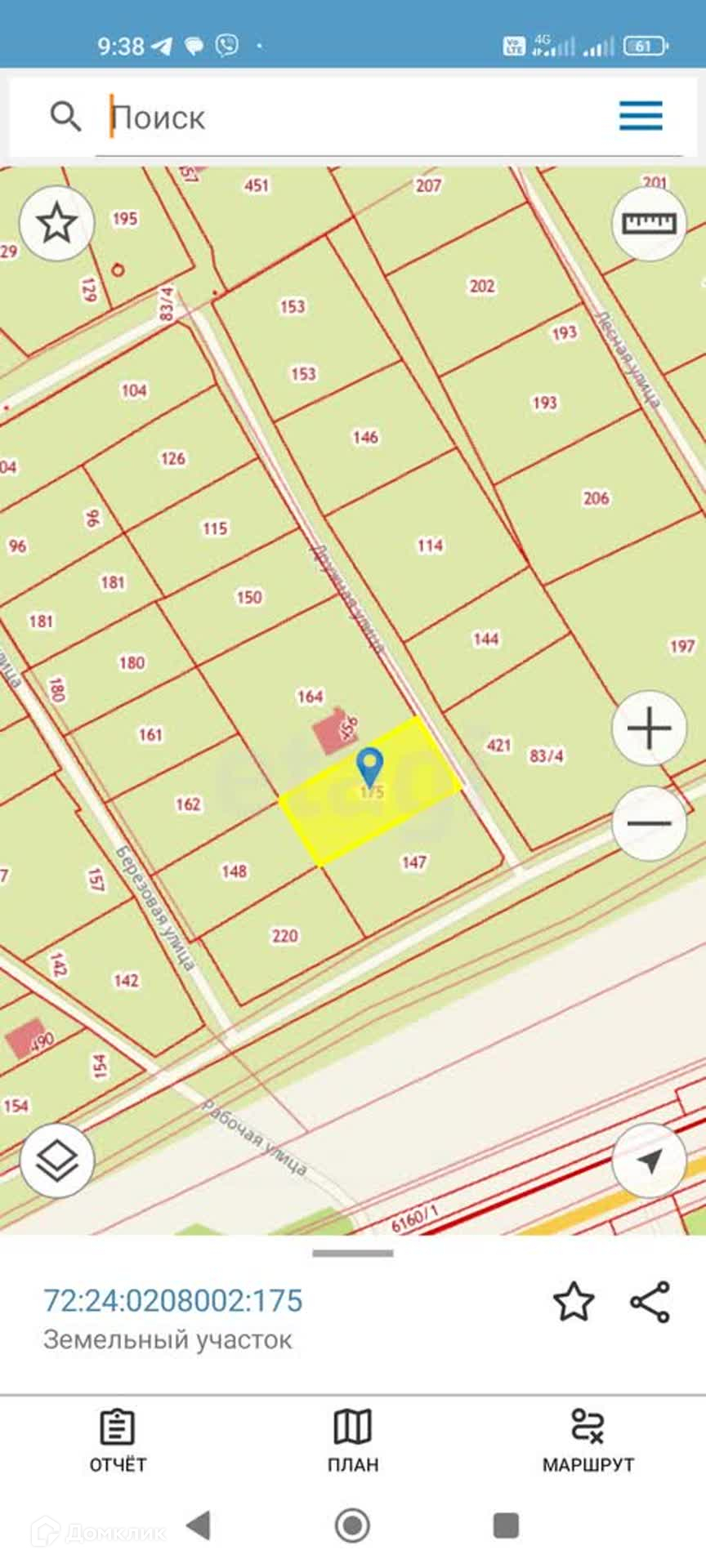Open the hamburger menu

[641, 116]
